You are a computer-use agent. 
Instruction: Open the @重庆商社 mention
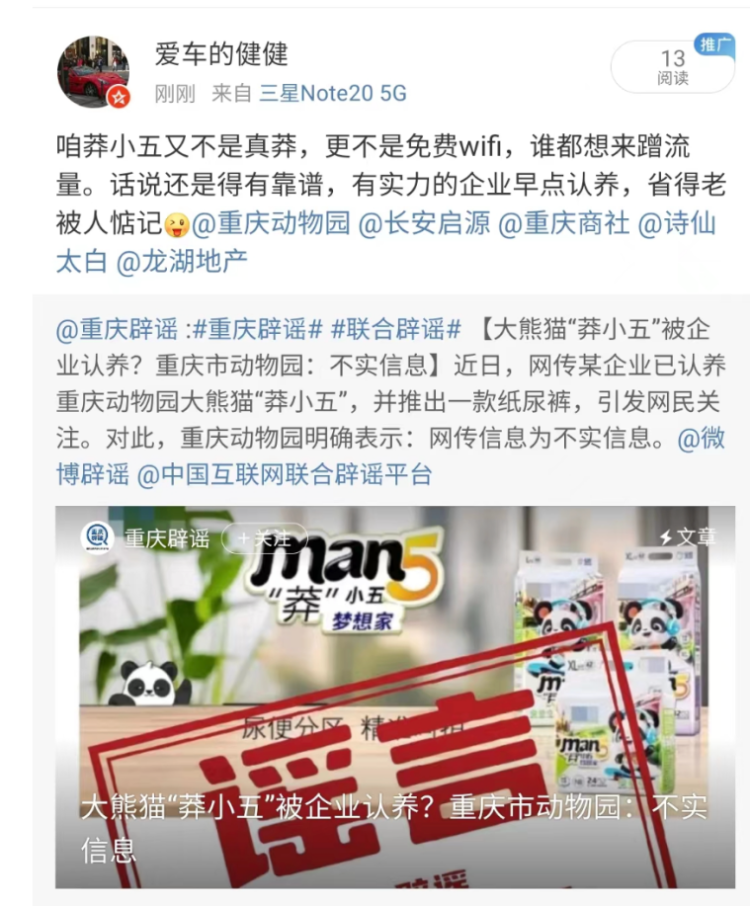pos(563,224)
